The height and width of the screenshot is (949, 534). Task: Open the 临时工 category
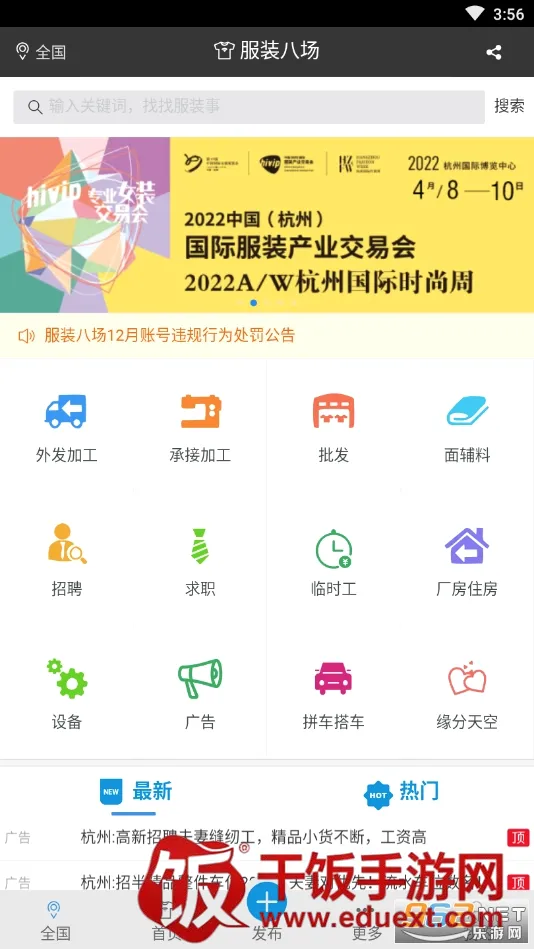point(334,561)
